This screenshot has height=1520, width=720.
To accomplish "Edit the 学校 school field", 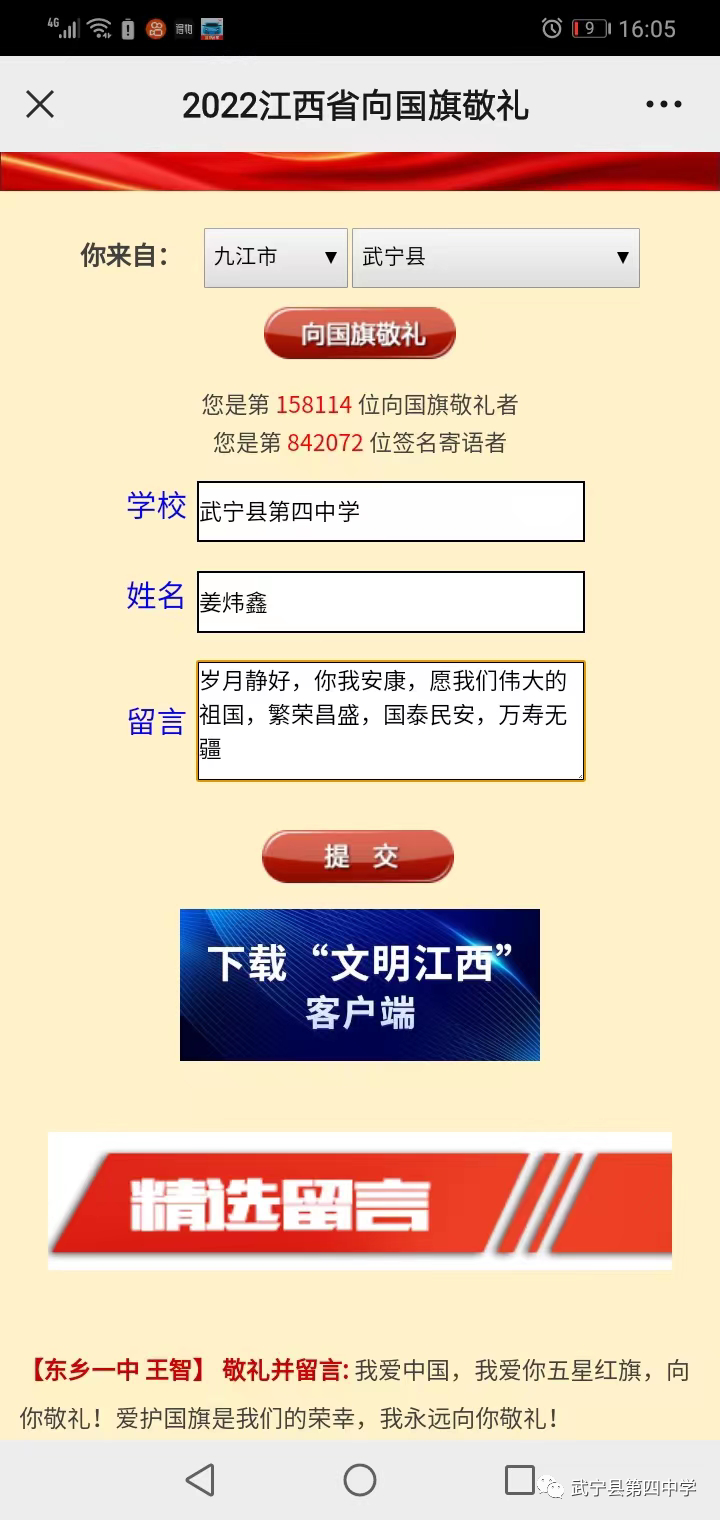I will (x=391, y=512).
